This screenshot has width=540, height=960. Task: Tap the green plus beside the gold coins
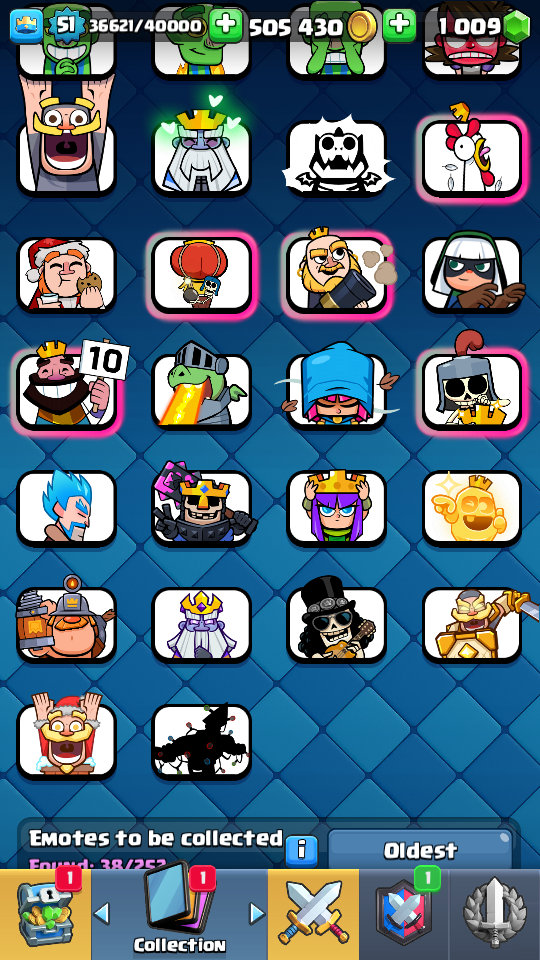pos(400,26)
